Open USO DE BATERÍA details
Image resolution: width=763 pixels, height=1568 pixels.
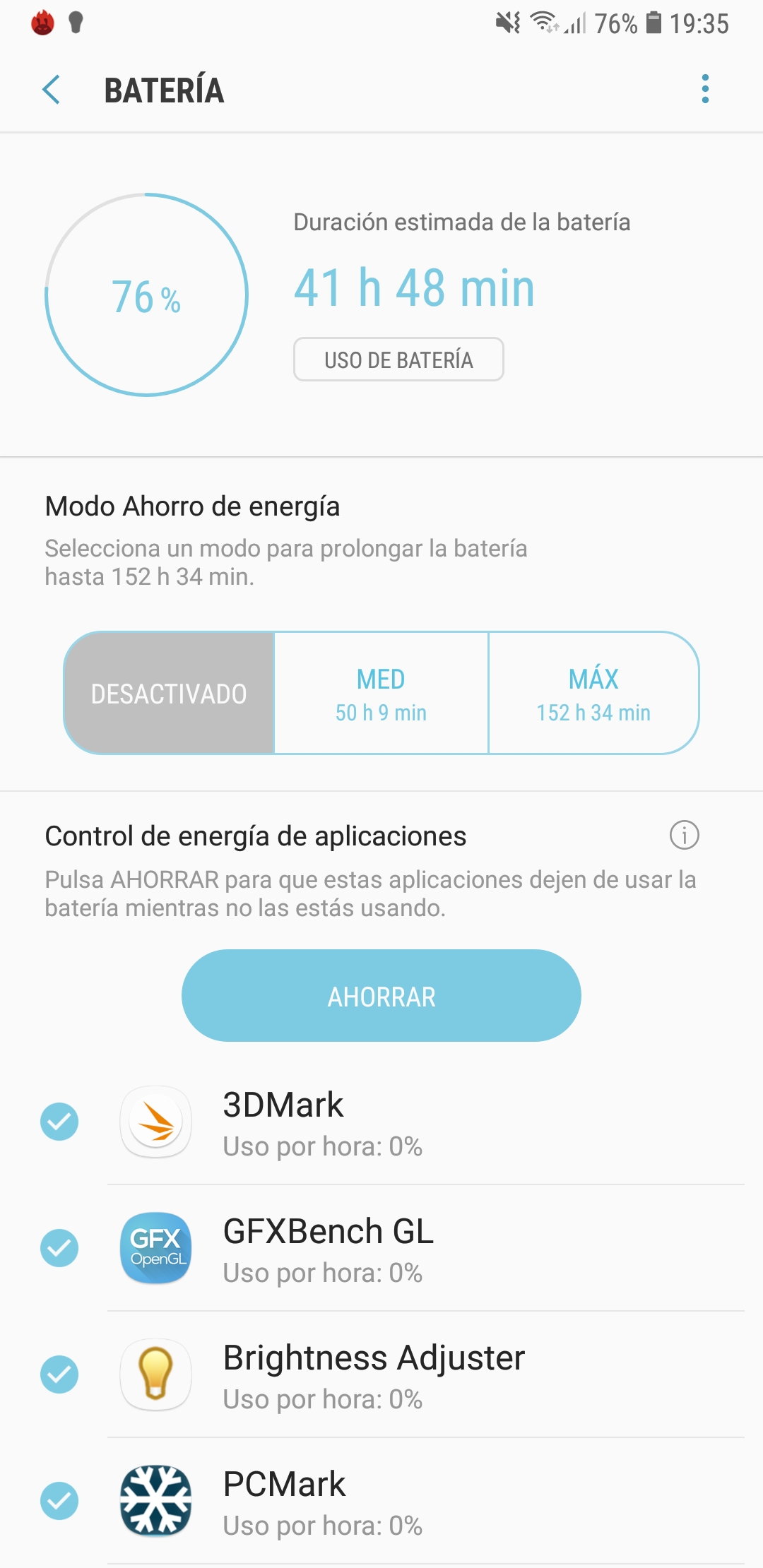point(398,360)
